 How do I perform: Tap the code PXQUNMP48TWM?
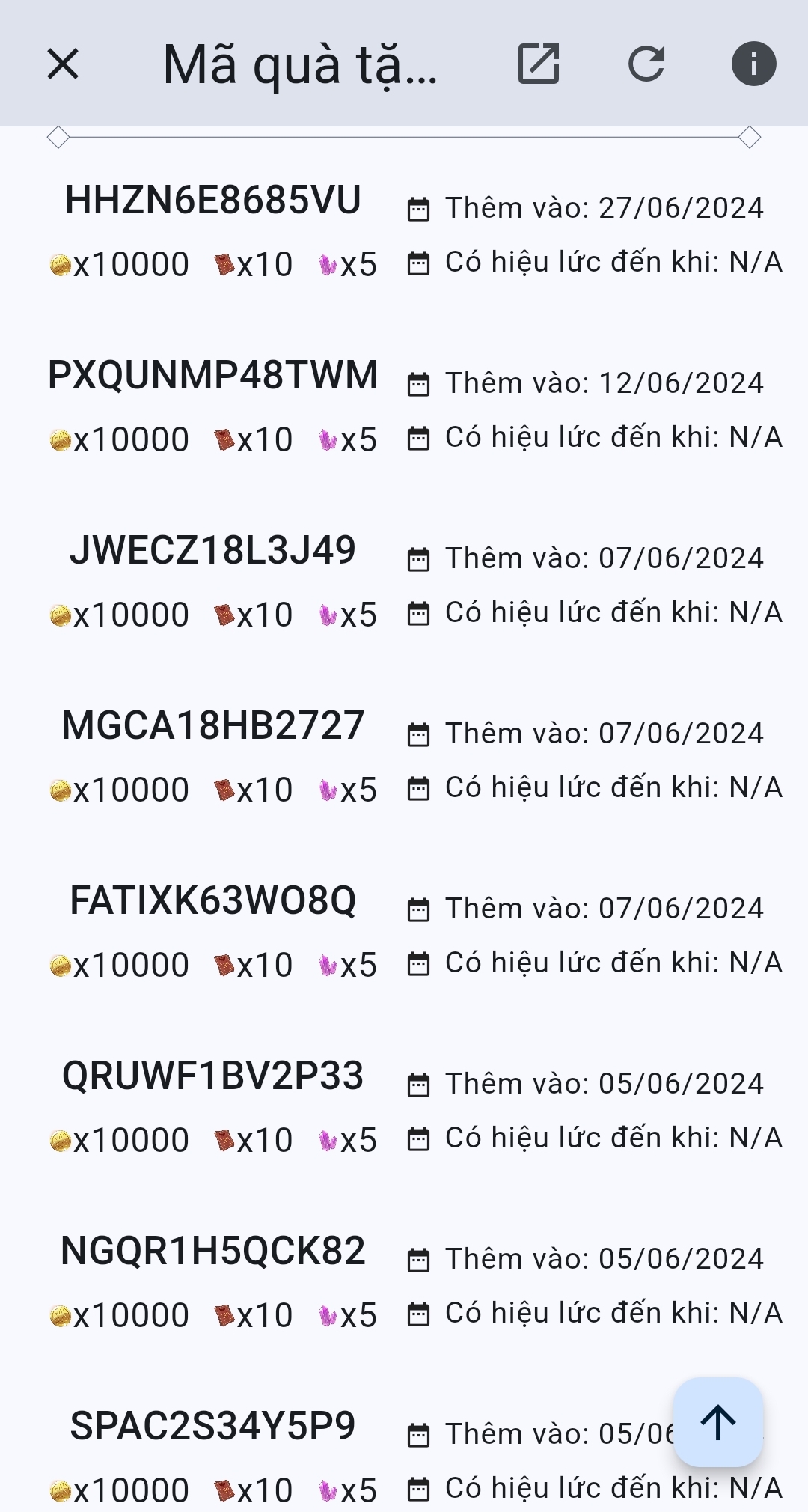tap(213, 376)
